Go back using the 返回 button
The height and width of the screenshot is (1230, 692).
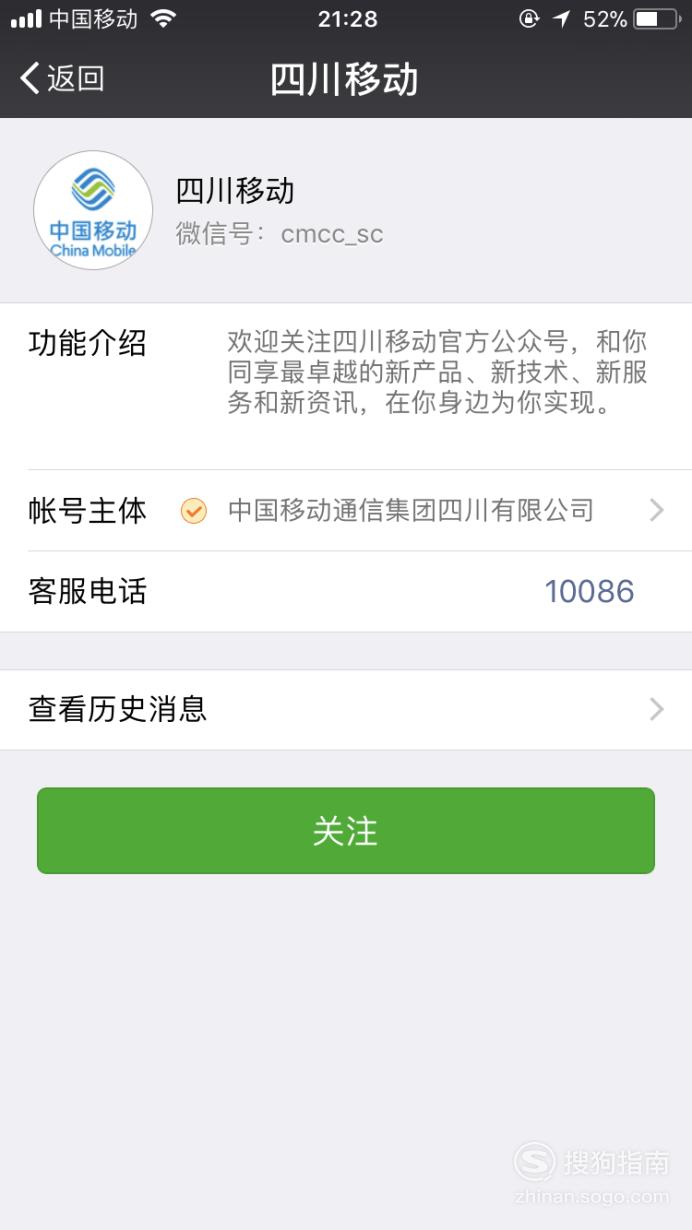click(62, 78)
